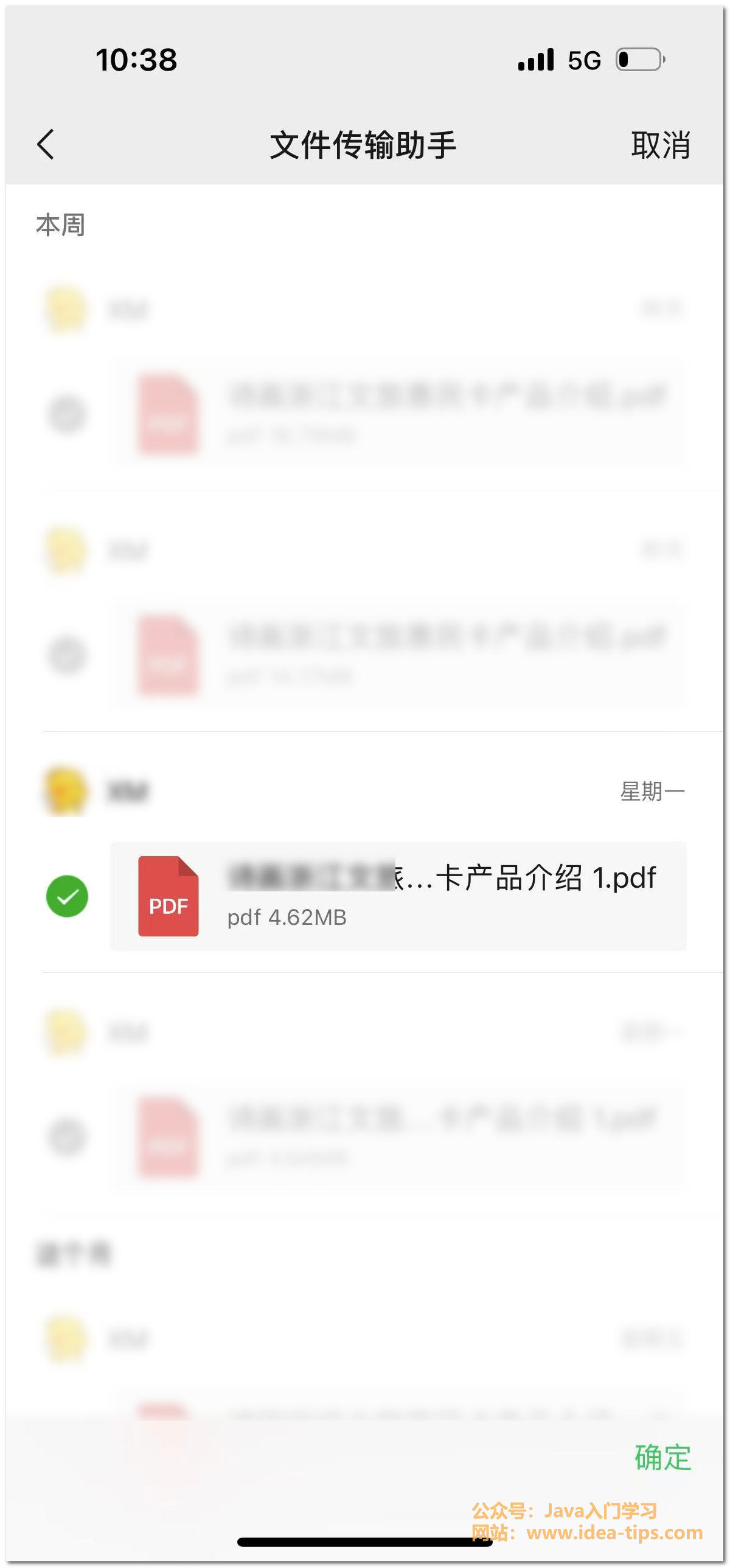Confirm selection with 确定
Image resolution: width=730 pixels, height=1568 pixels.
tap(662, 1457)
